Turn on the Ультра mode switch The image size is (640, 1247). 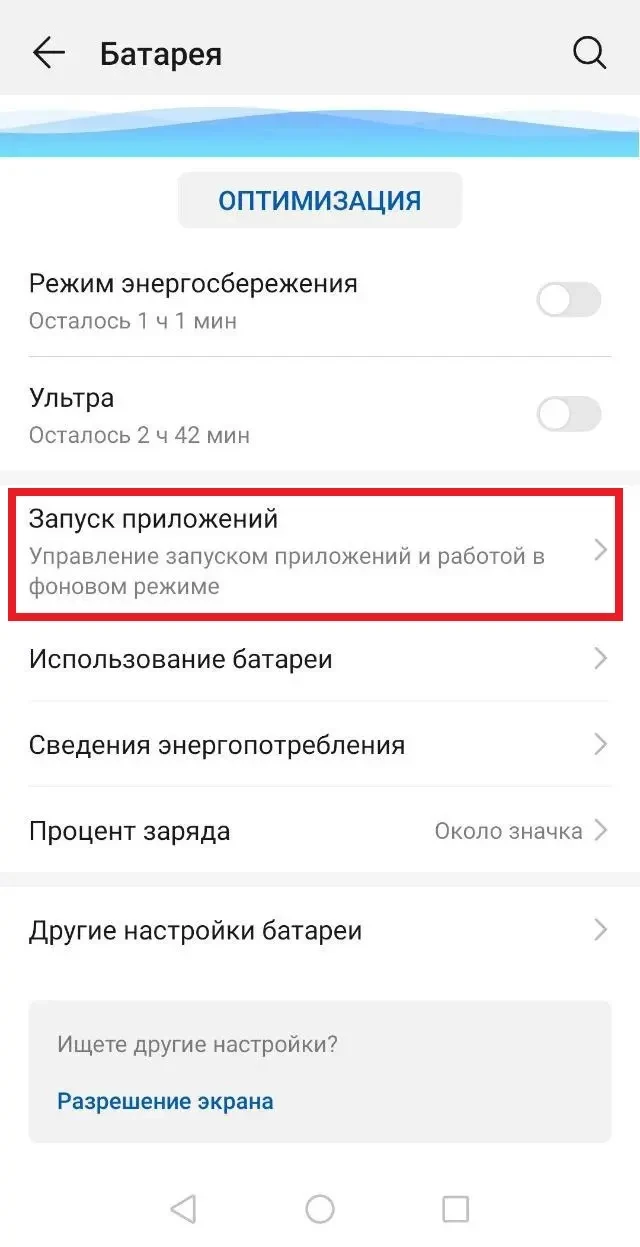click(568, 414)
